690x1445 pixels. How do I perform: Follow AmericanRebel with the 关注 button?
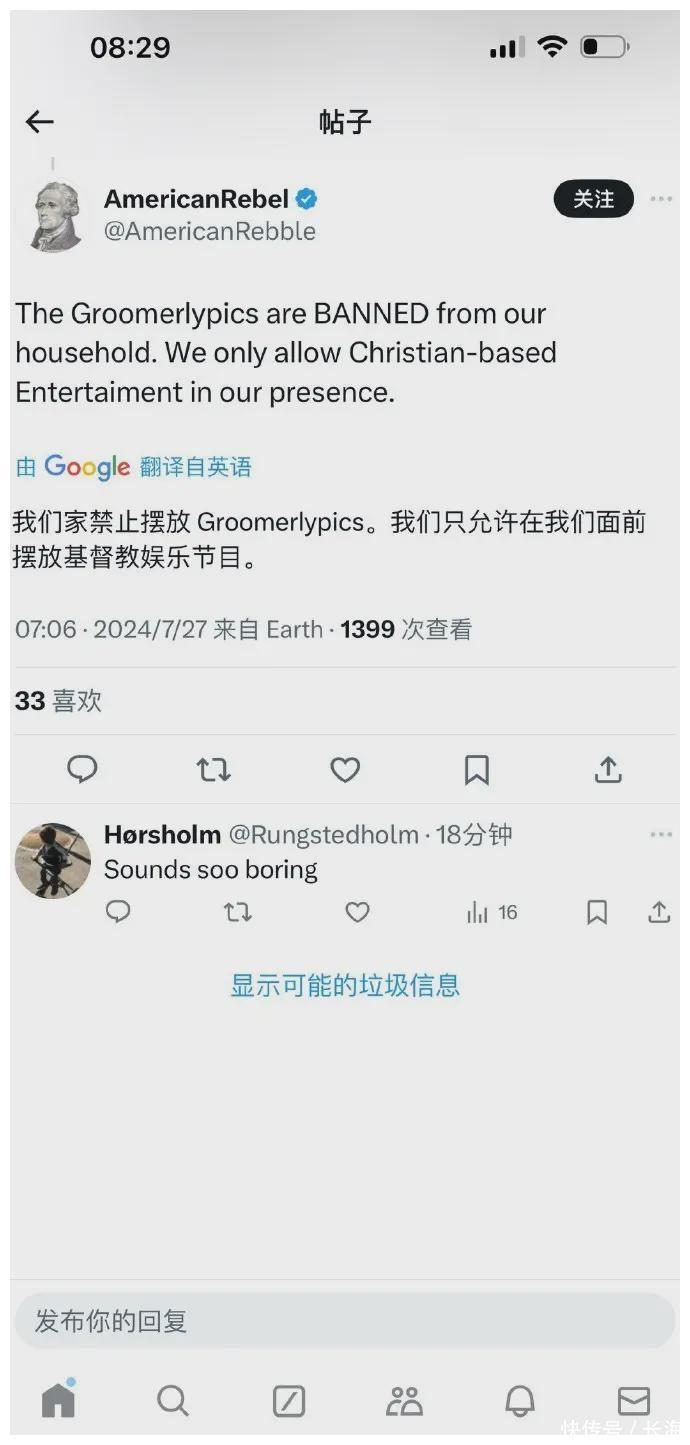(x=593, y=199)
